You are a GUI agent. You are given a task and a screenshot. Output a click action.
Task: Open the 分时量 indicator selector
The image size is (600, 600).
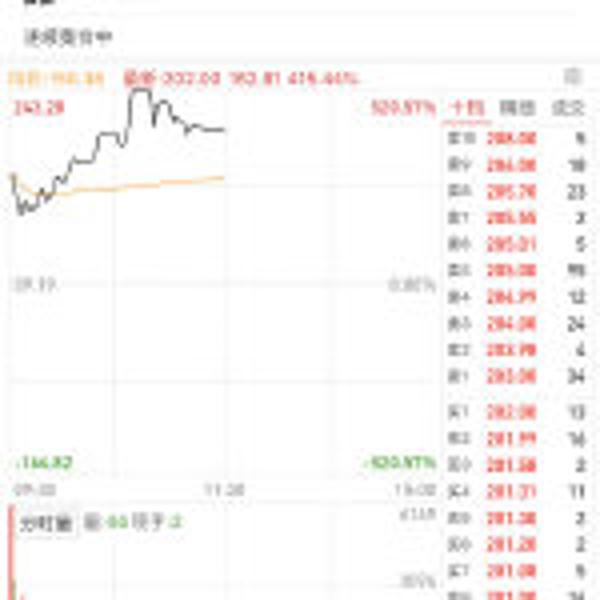click(x=46, y=521)
